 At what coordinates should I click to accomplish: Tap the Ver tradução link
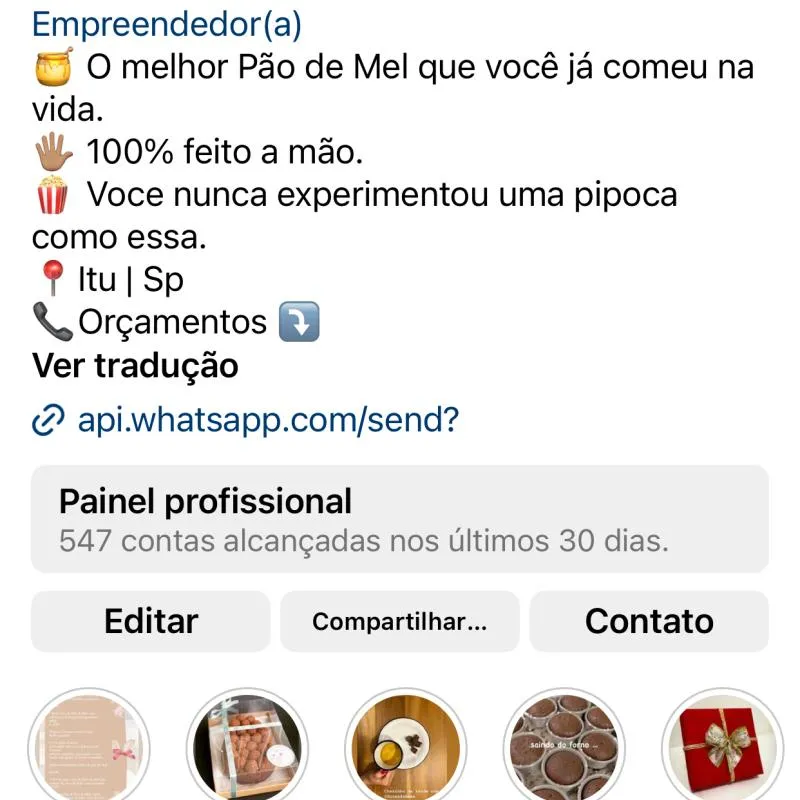[x=135, y=366]
